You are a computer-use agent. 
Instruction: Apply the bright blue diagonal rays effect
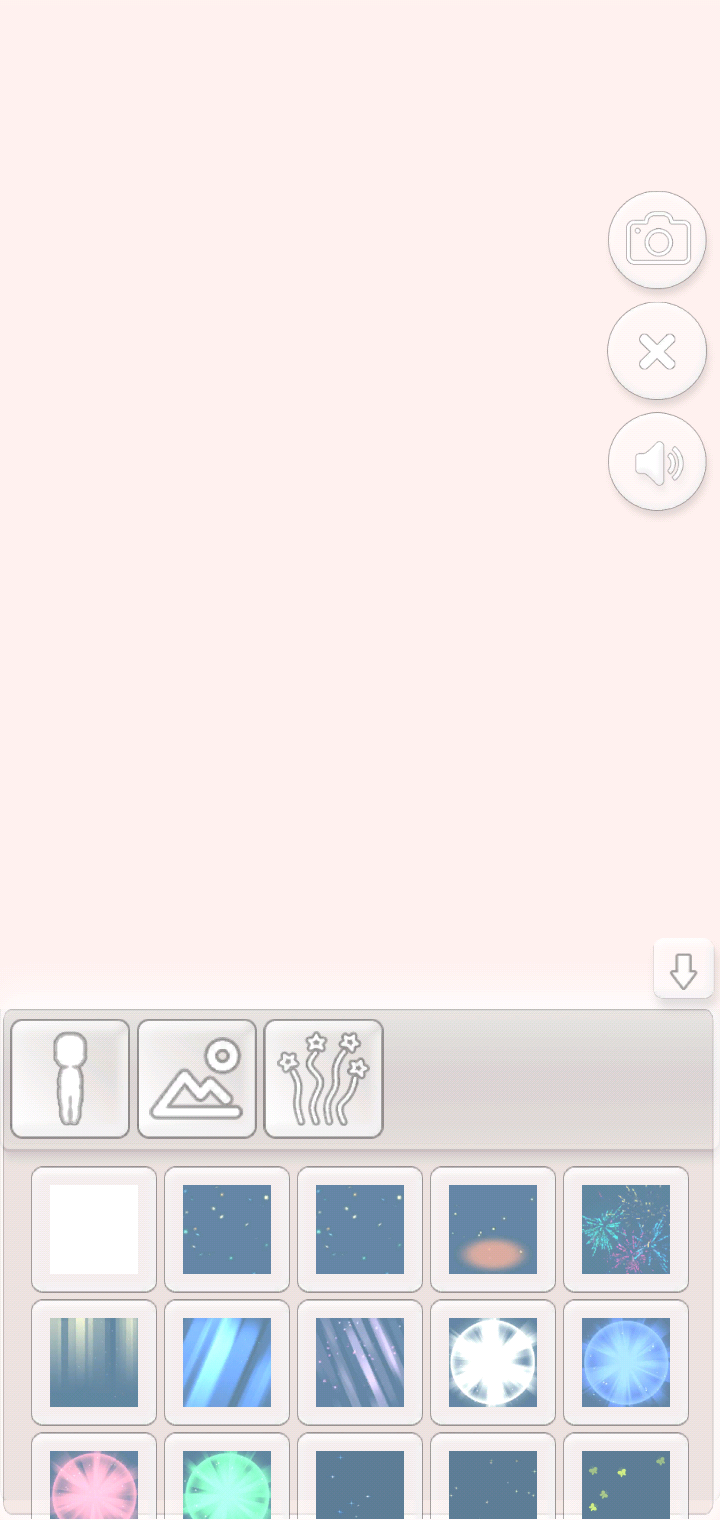pyautogui.click(x=227, y=1362)
